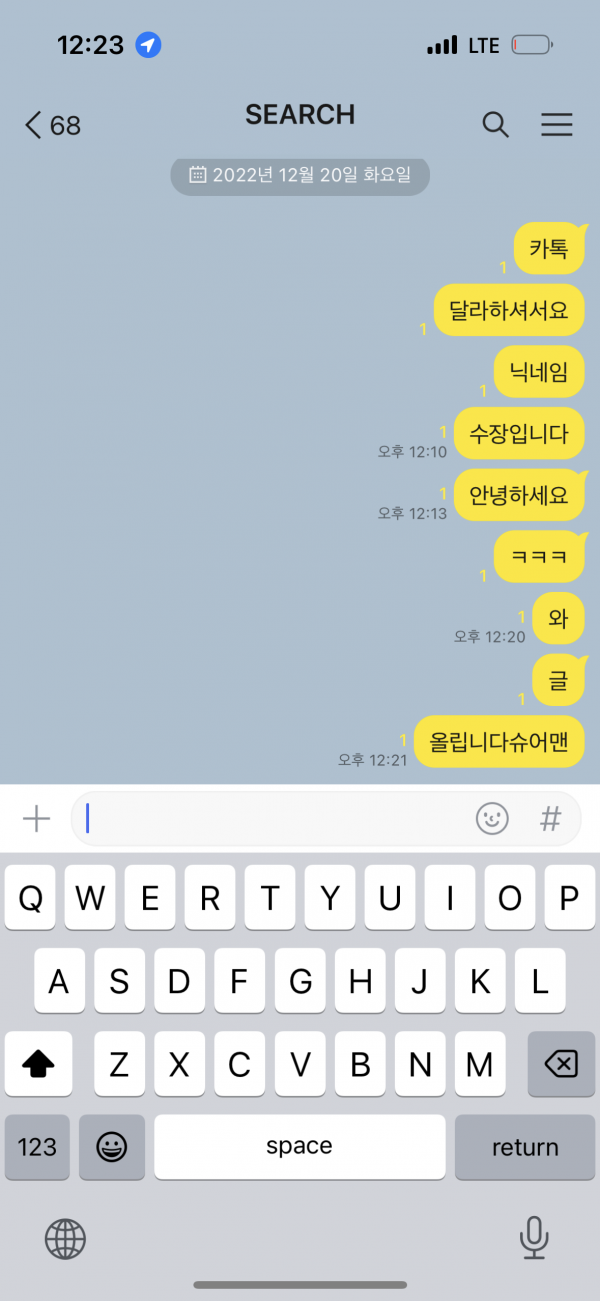Open the chat room hamburger menu
This screenshot has width=600, height=1301.
pos(556,125)
